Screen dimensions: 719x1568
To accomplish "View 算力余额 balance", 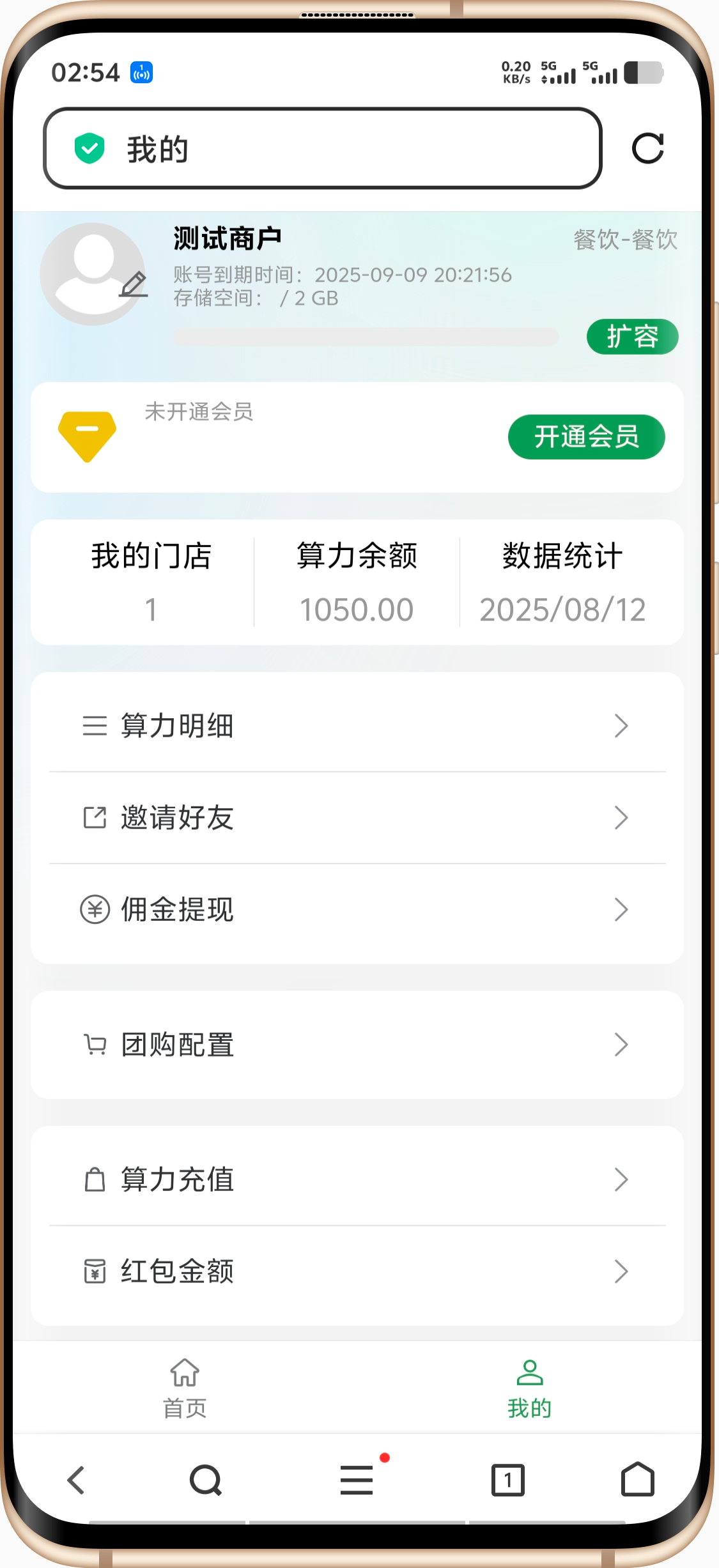I will tap(357, 581).
